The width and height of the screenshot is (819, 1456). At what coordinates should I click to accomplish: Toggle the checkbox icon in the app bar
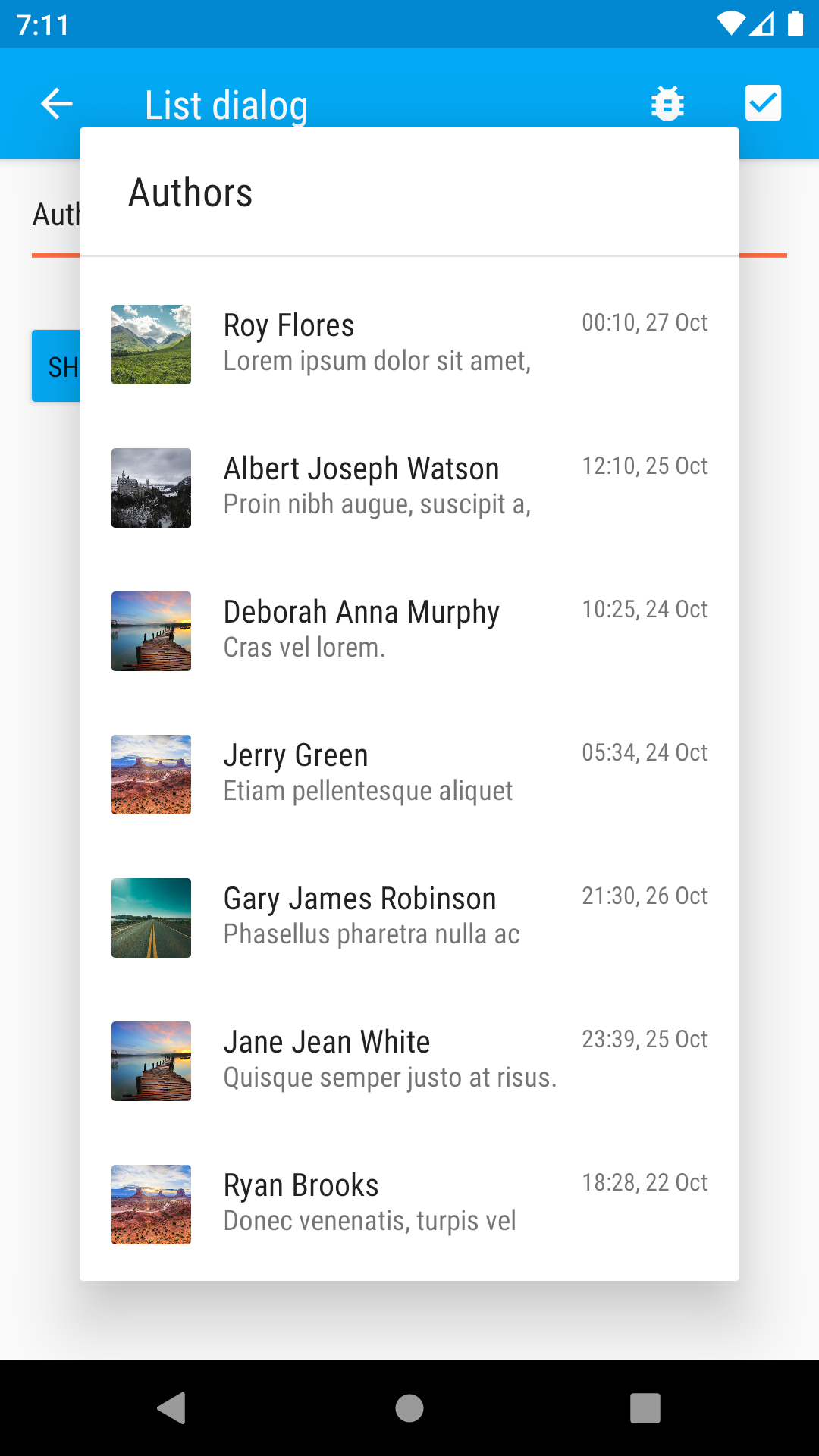[x=763, y=103]
